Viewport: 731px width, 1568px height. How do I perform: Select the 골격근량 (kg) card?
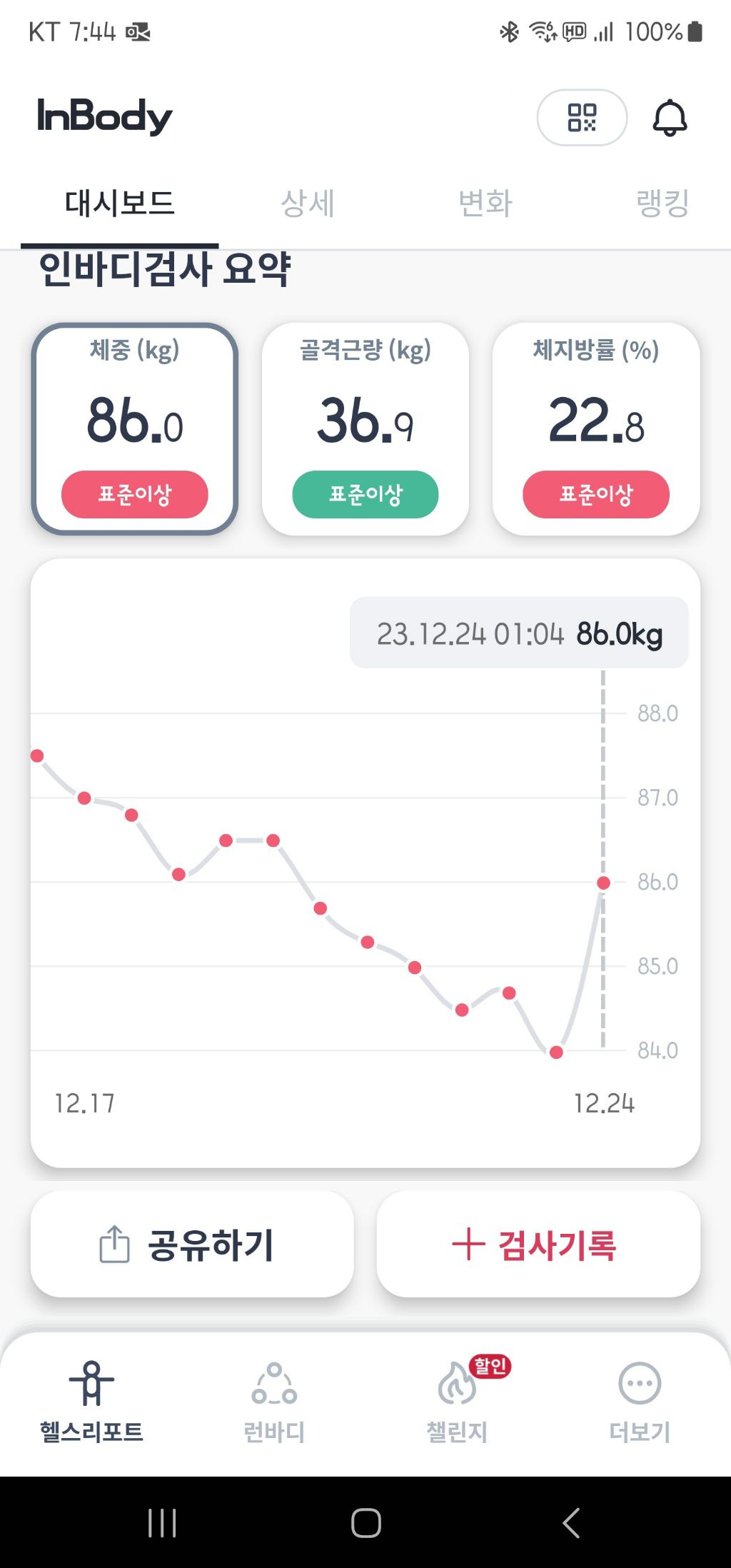click(x=365, y=428)
